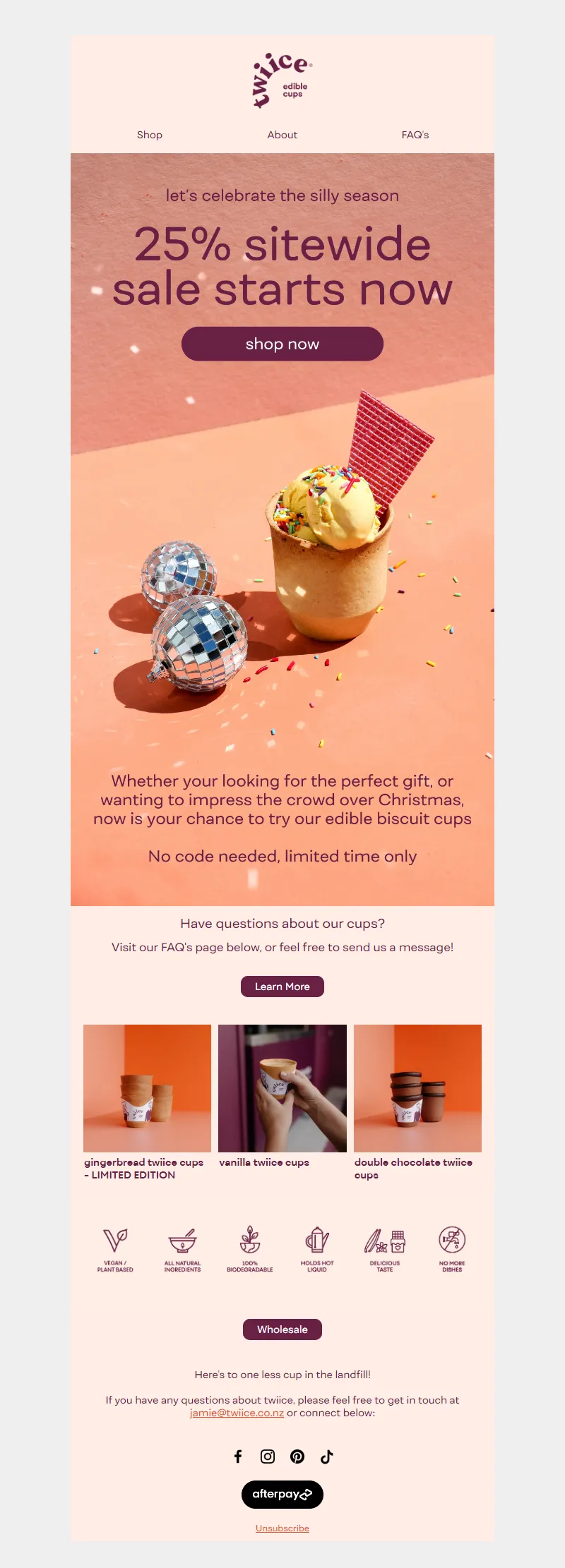Open the Wholesale button
This screenshot has height=1568, width=565.
pyautogui.click(x=282, y=1329)
